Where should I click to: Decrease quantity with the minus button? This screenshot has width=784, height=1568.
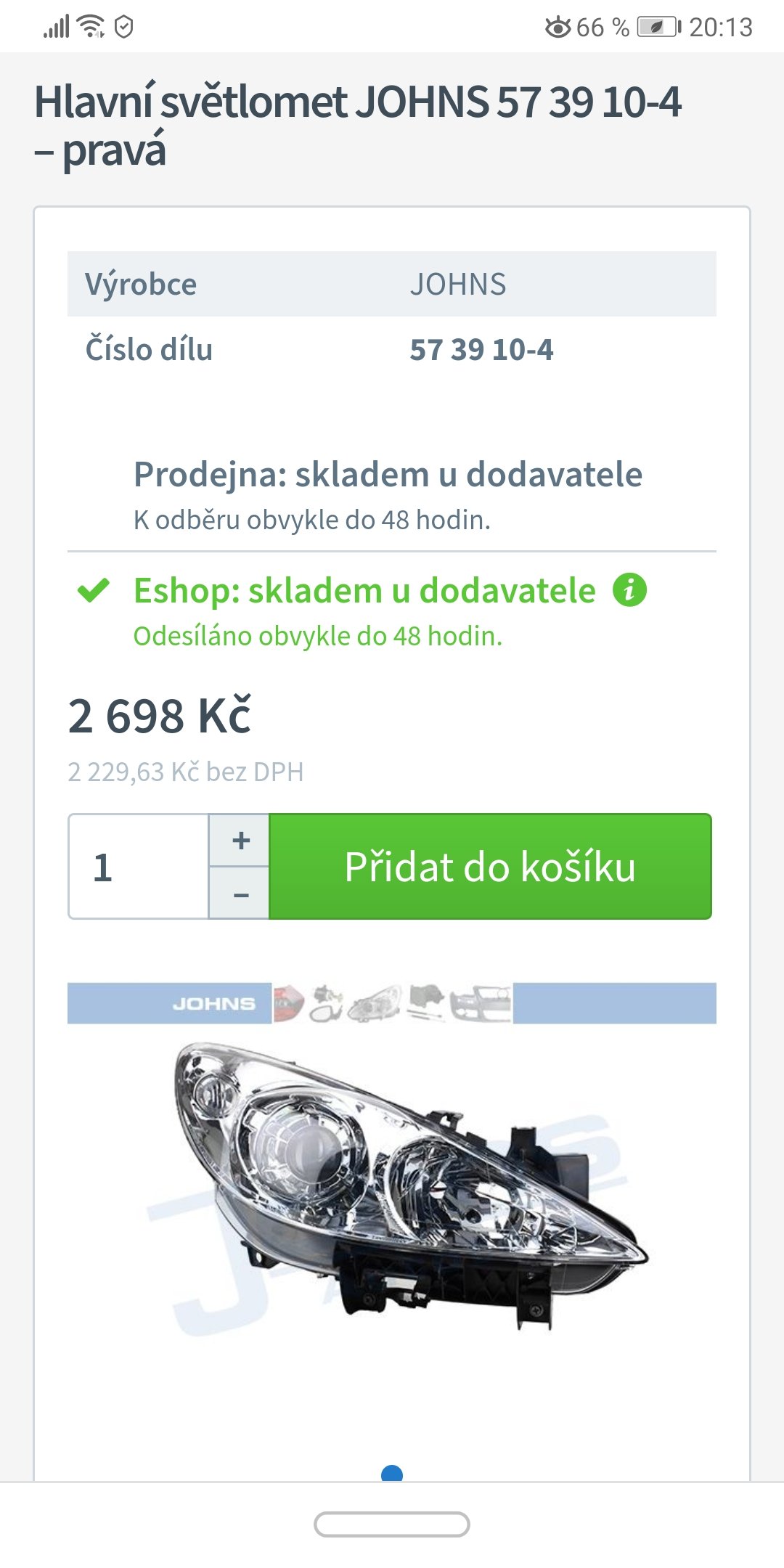[240, 894]
